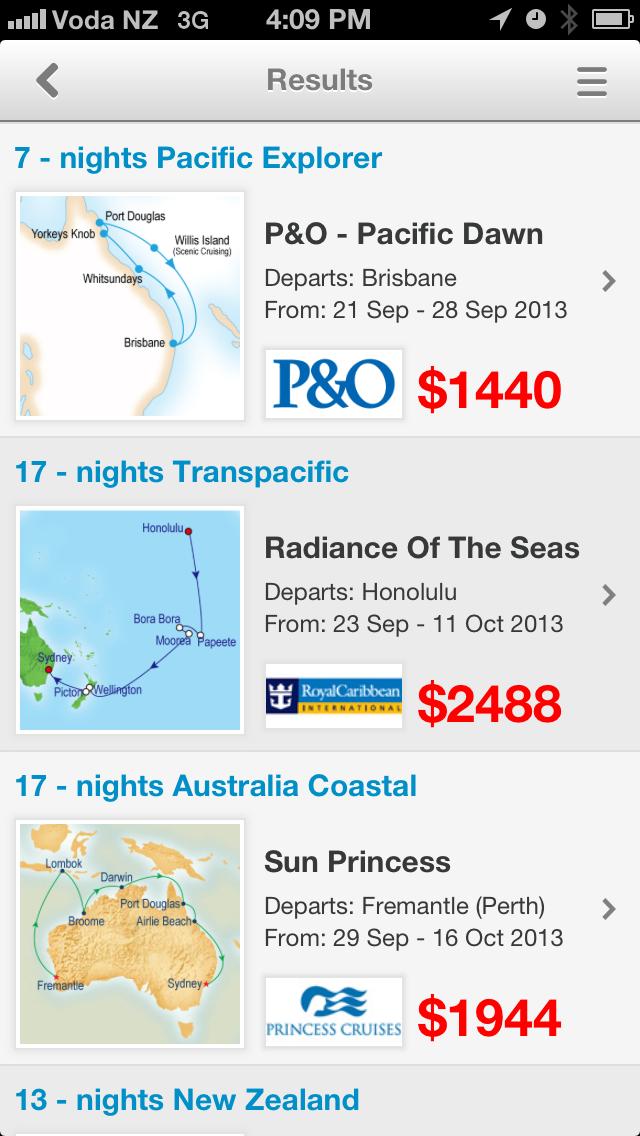
Task: Select the Sun Princess cruise result
Action: point(357,862)
